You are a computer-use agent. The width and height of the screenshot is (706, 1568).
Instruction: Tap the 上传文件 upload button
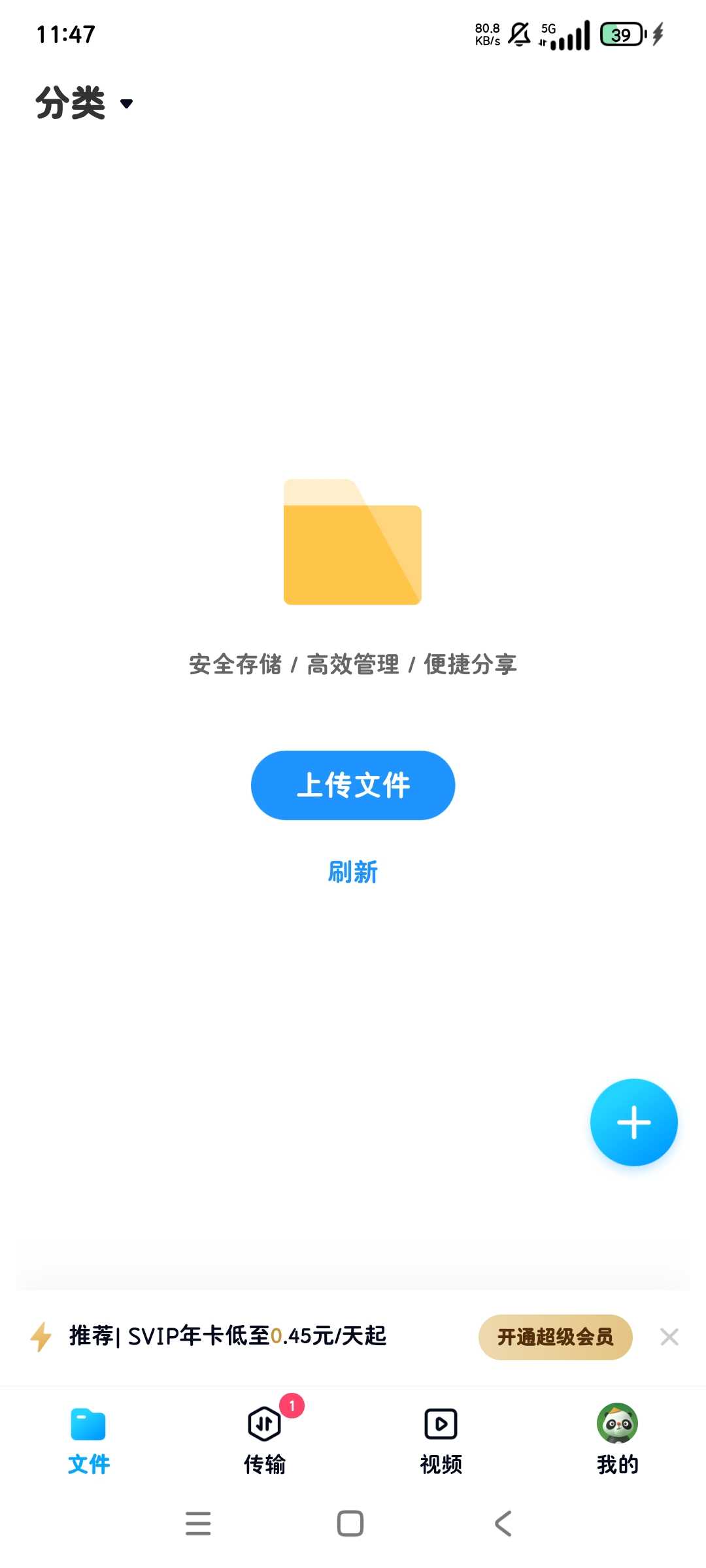click(x=353, y=785)
